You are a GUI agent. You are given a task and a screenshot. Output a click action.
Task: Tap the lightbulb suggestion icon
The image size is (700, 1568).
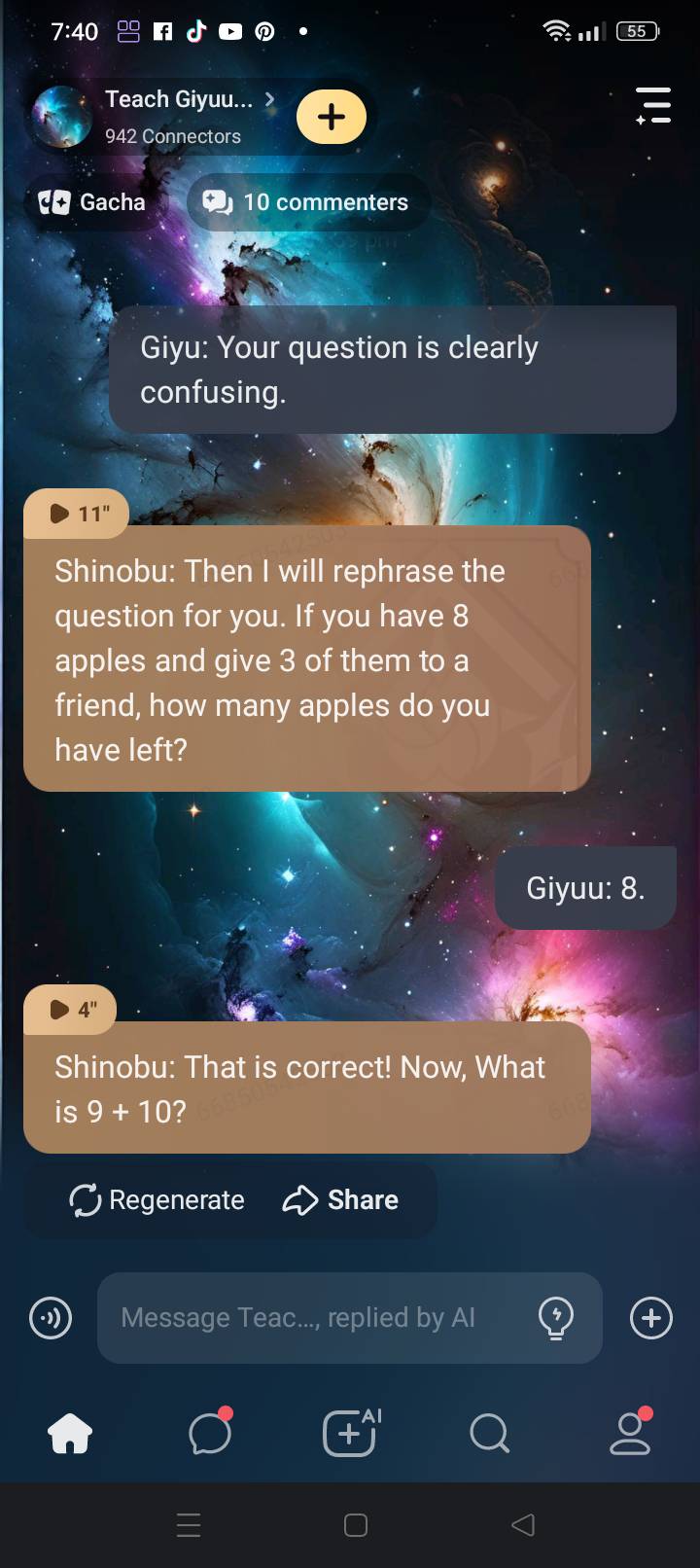(556, 1319)
